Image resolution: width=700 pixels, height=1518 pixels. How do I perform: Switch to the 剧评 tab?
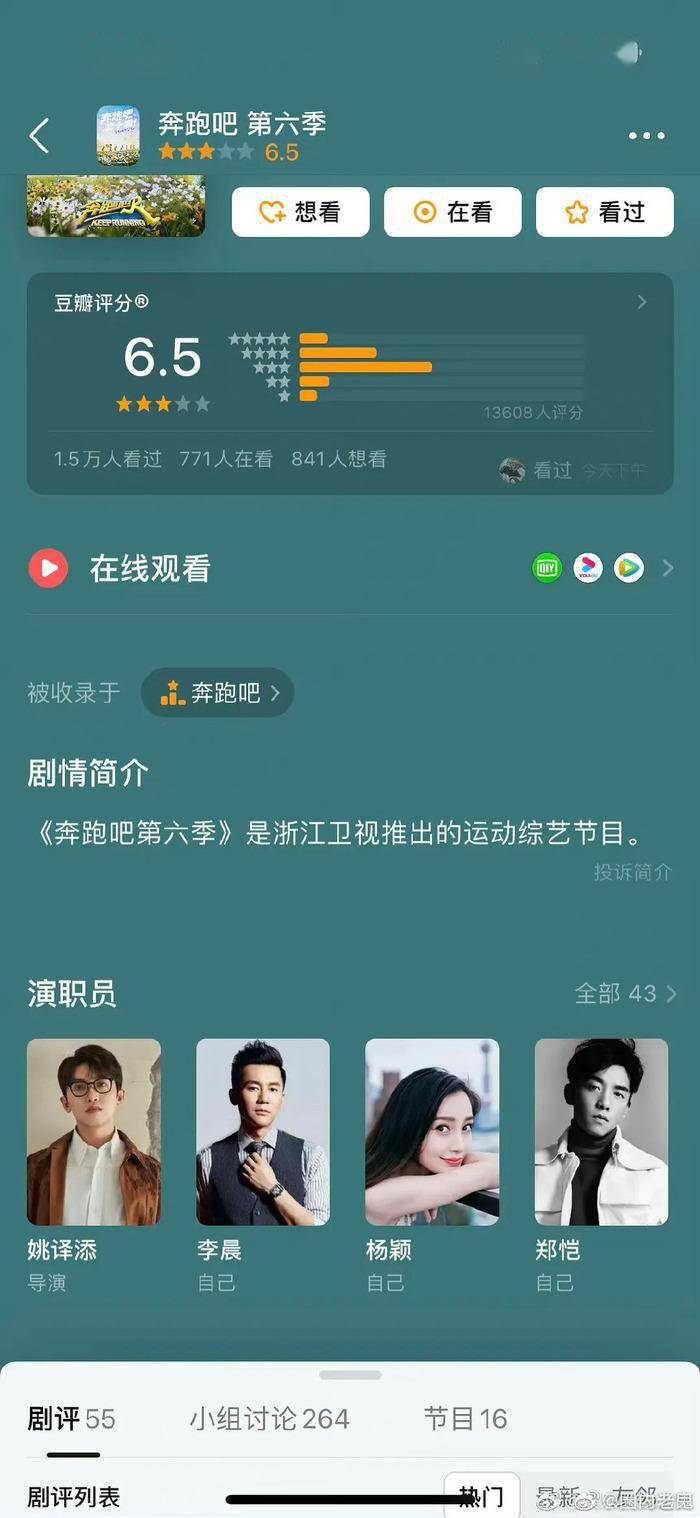(x=70, y=1418)
